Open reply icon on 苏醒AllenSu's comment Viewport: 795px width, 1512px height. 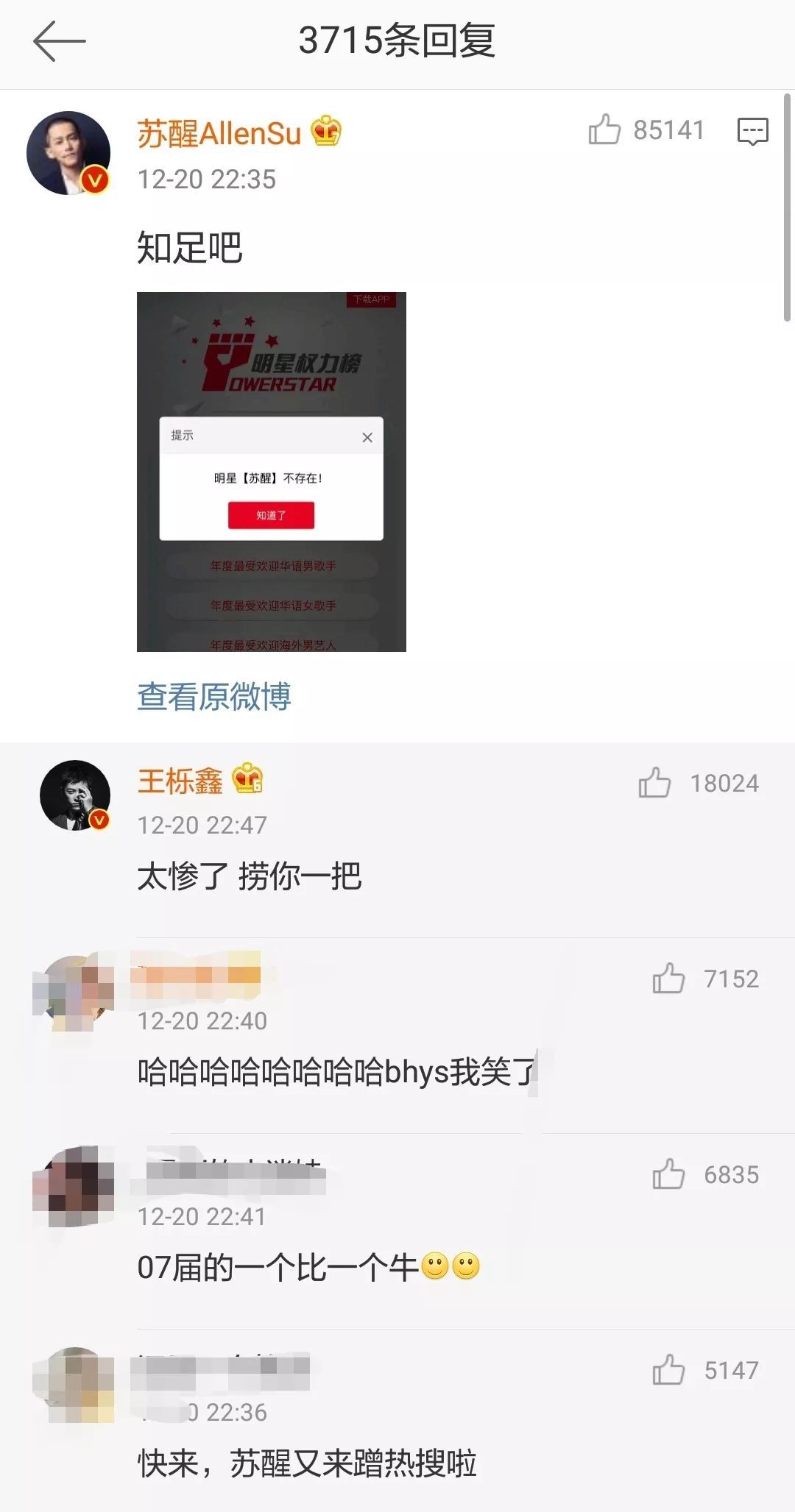pos(752,131)
